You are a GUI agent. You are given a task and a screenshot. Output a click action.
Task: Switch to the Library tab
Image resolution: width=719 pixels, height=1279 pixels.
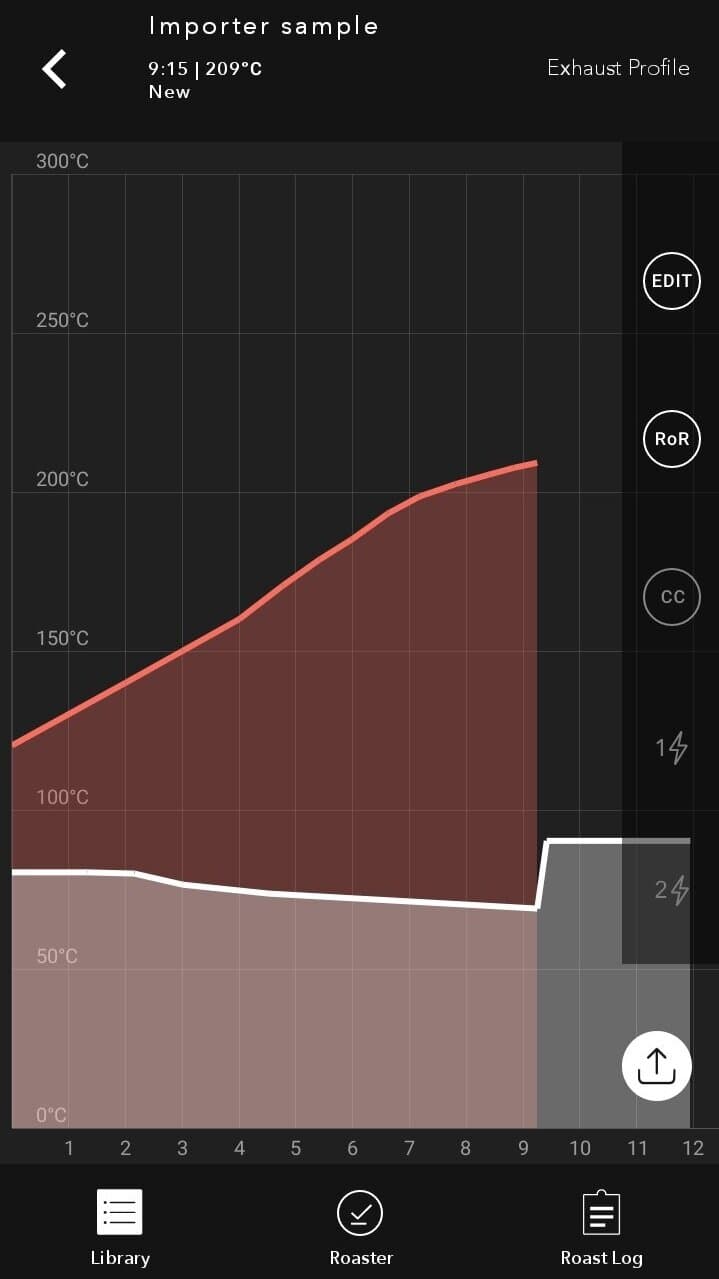pyautogui.click(x=120, y=1227)
